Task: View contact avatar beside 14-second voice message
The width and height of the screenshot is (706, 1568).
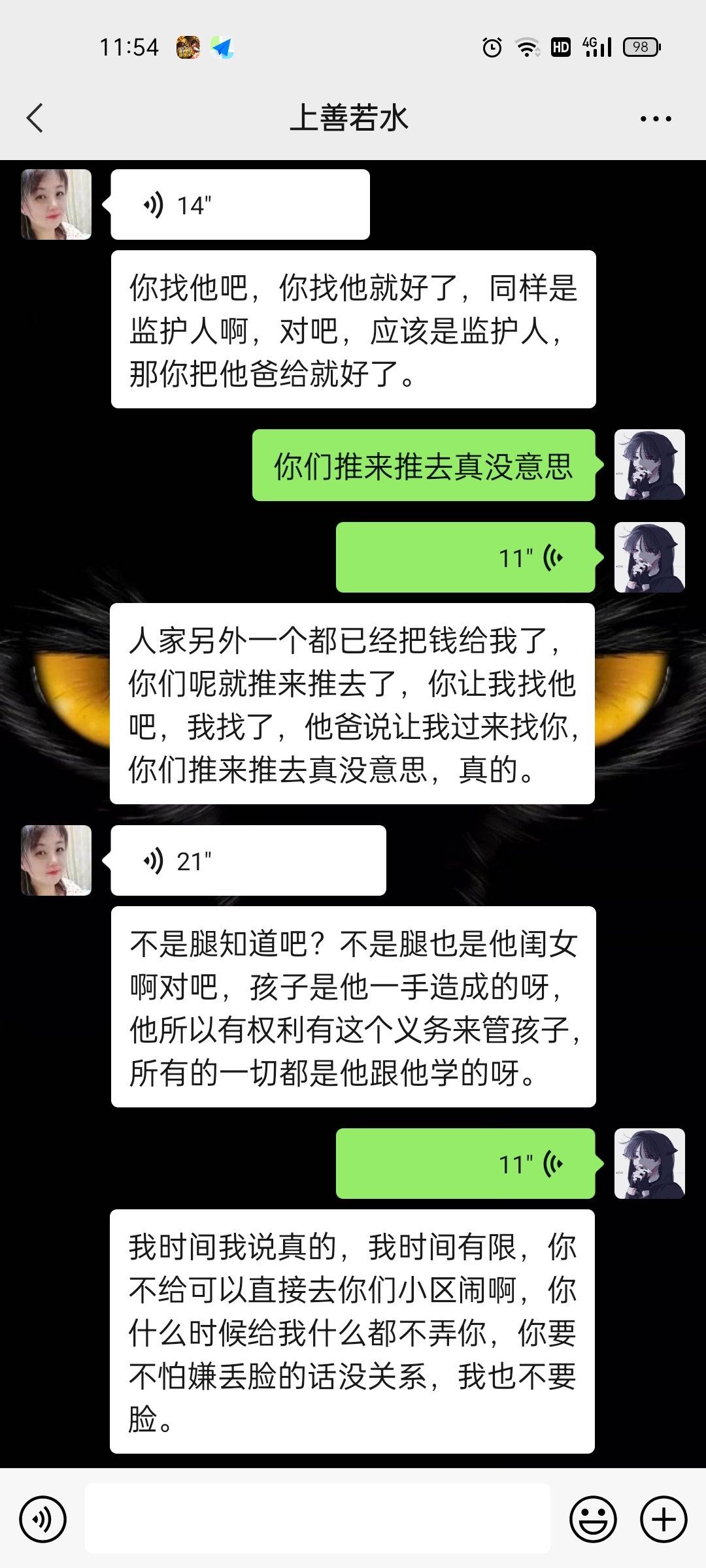Action: [56, 204]
